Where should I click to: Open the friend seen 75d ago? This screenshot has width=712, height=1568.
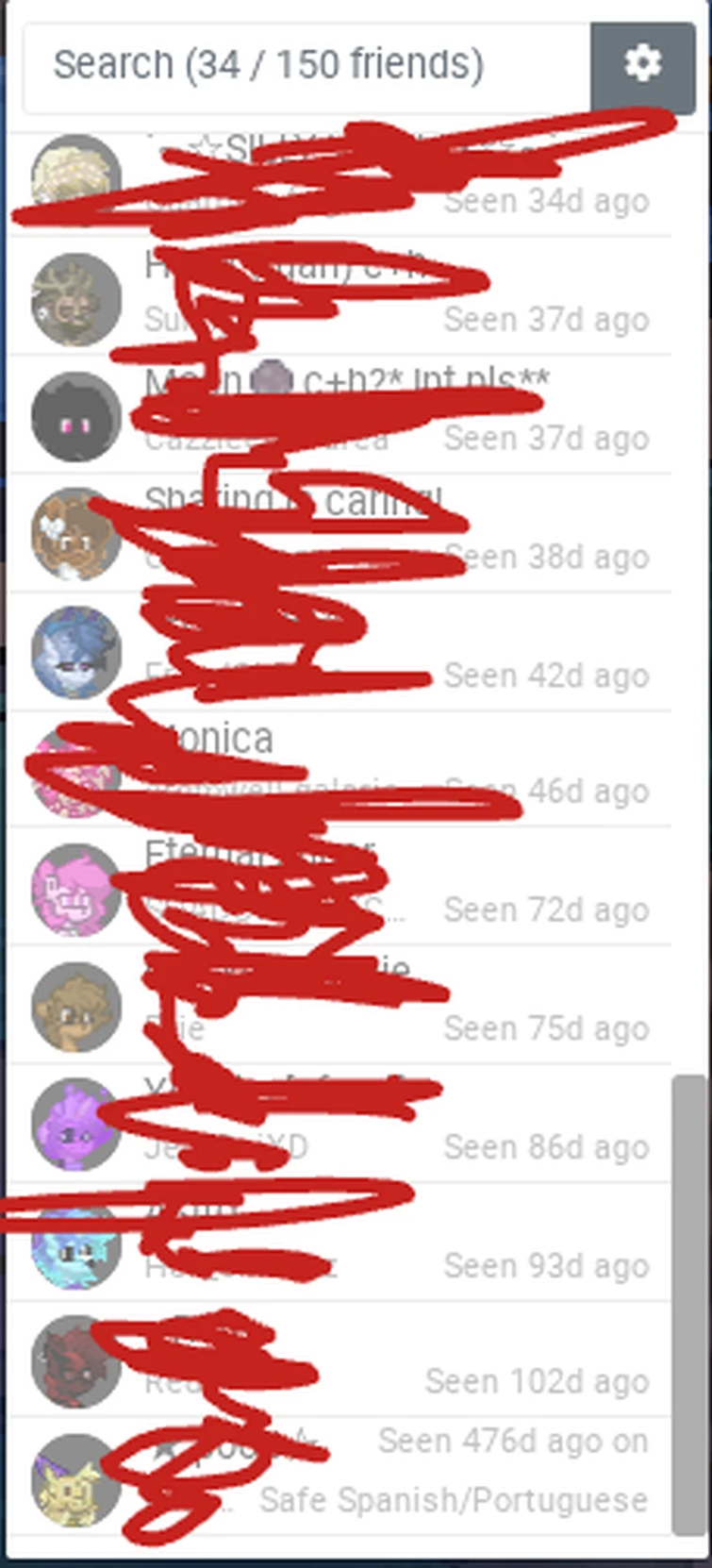pyautogui.click(x=339, y=1005)
